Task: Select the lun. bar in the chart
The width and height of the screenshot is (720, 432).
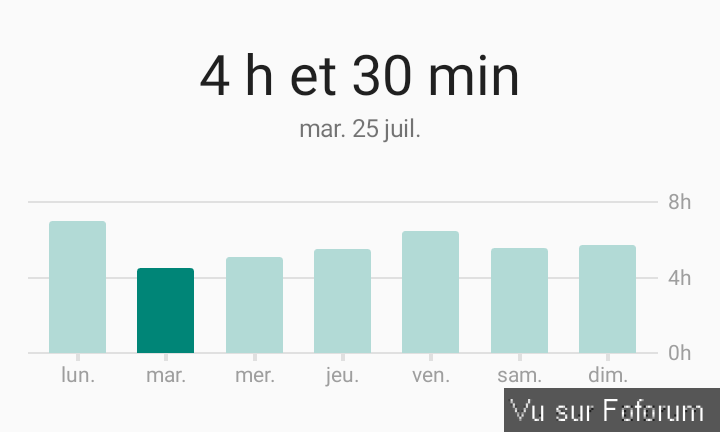Action: 77,287
